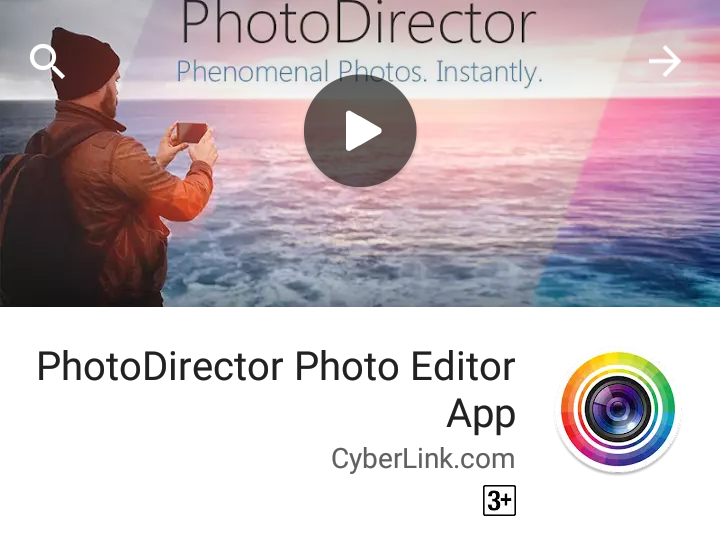
Task: Play the PhotoDirector promo video
Action: point(360,131)
